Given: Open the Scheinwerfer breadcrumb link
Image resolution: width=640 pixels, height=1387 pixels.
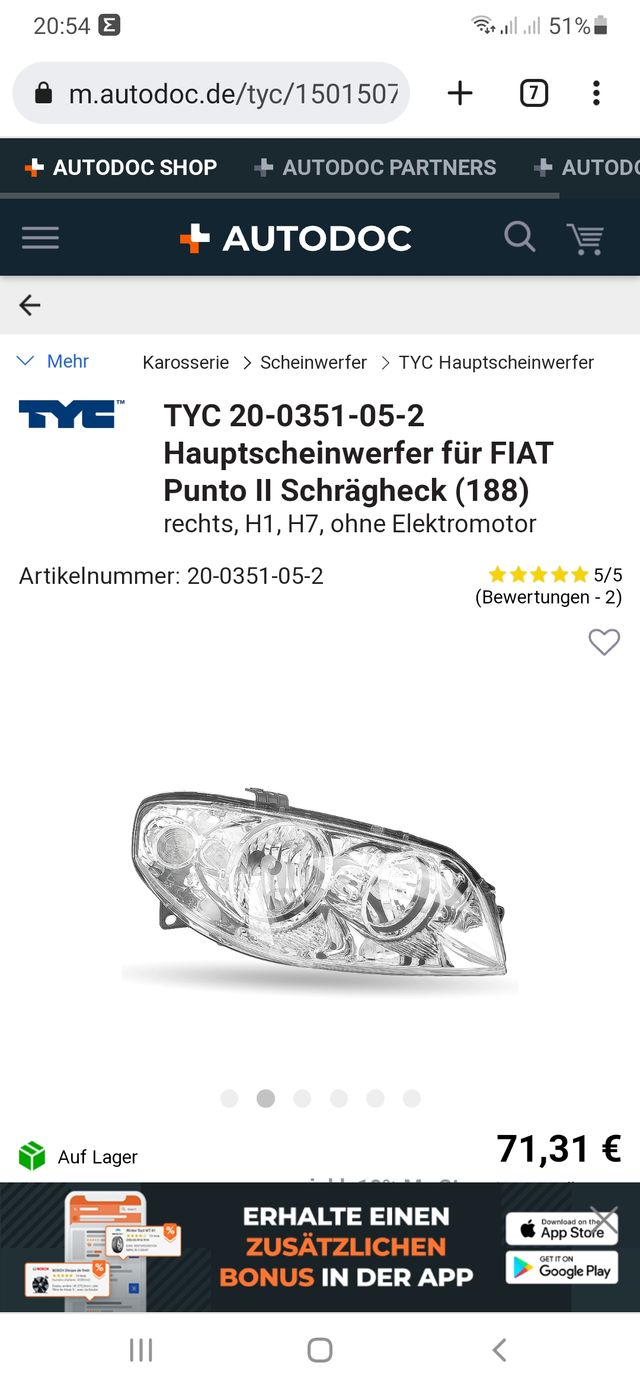Looking at the screenshot, I should click(x=313, y=362).
